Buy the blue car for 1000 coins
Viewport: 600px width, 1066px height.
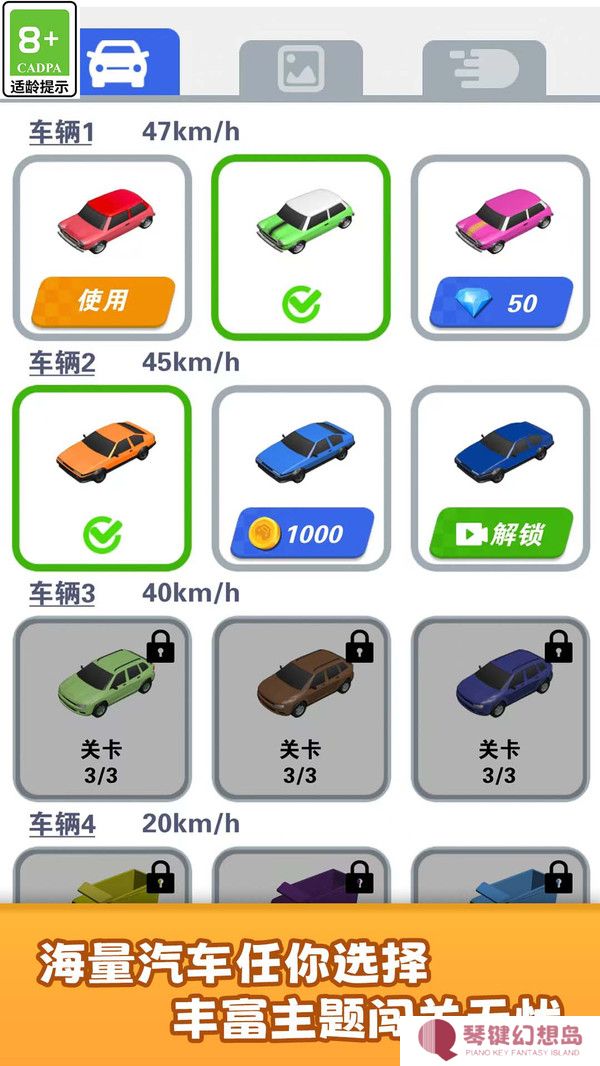[301, 533]
